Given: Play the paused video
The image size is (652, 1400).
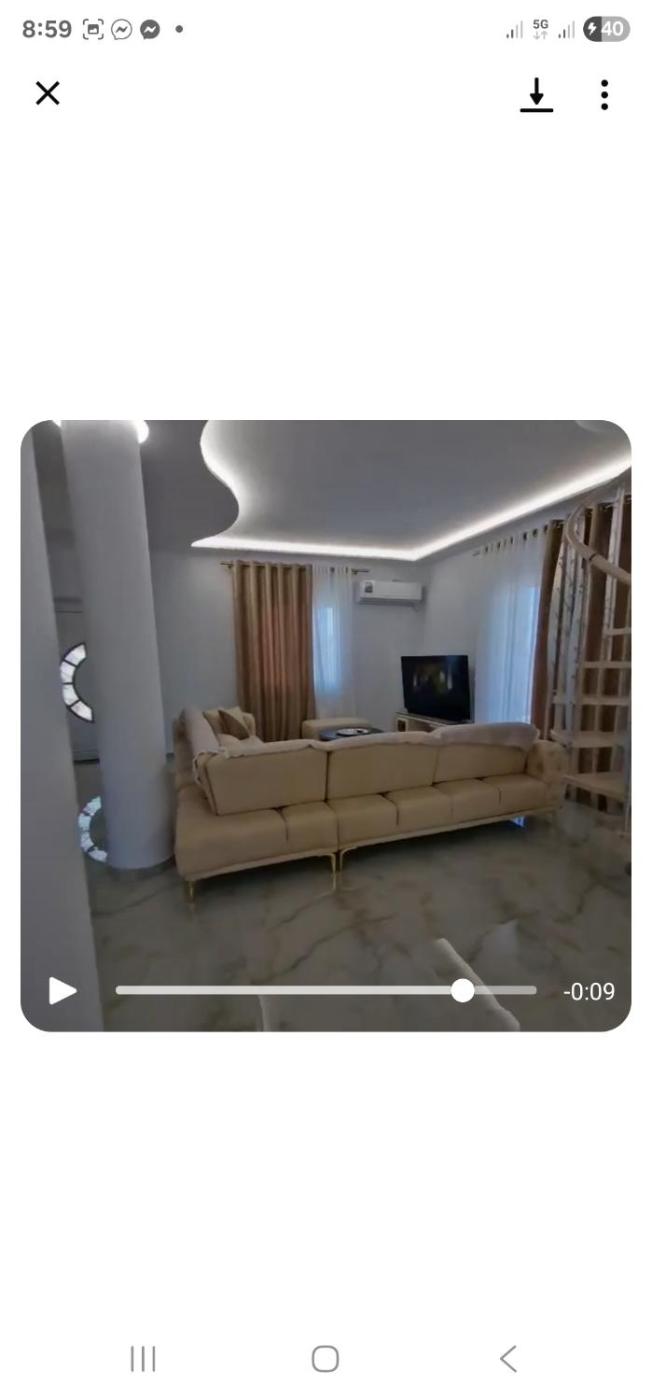Looking at the screenshot, I should (x=62, y=991).
